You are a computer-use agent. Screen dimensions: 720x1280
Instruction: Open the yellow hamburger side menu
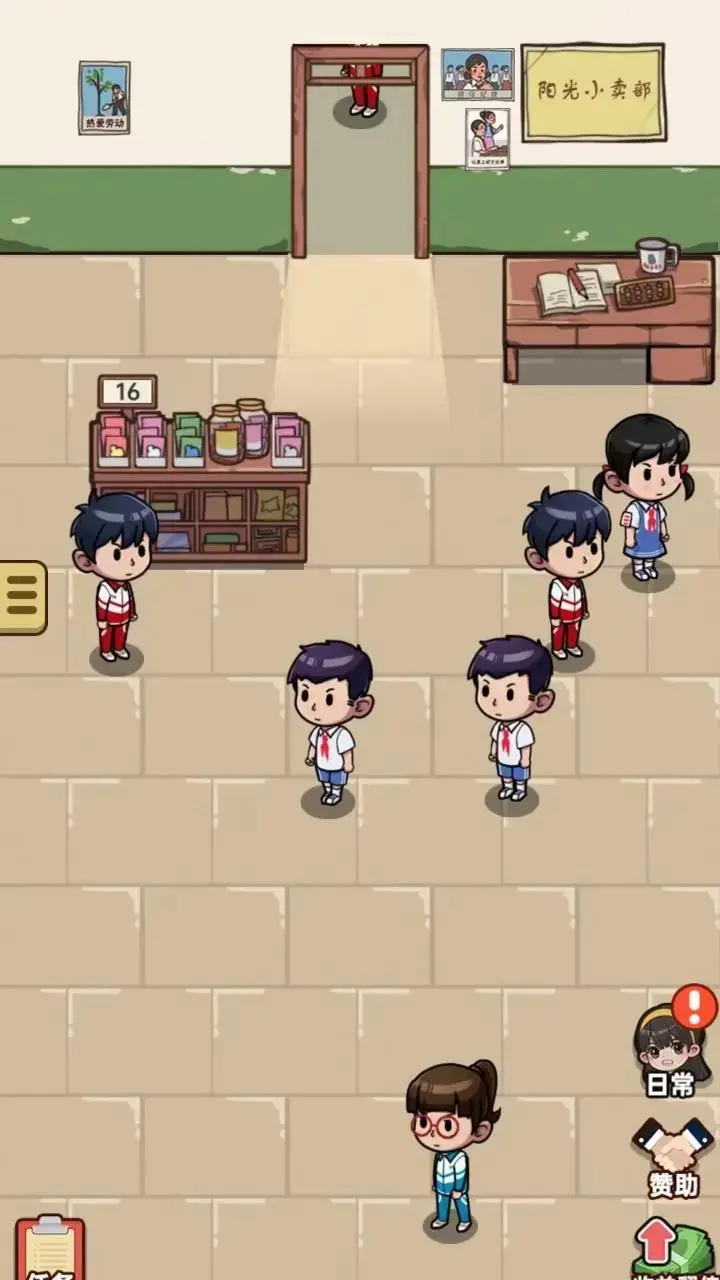click(22, 597)
